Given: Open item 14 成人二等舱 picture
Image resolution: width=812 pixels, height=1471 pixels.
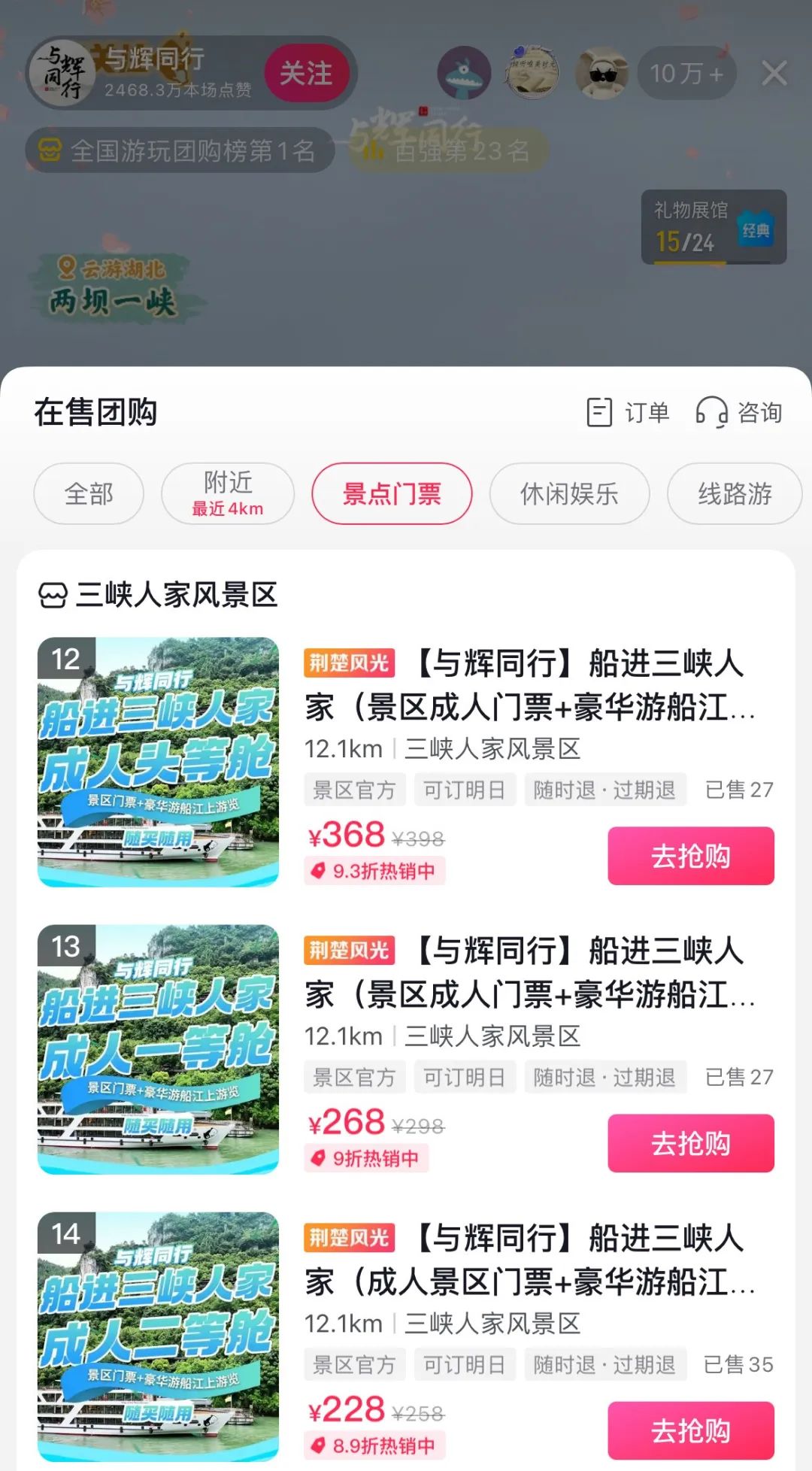Looking at the screenshot, I should pos(158,1336).
